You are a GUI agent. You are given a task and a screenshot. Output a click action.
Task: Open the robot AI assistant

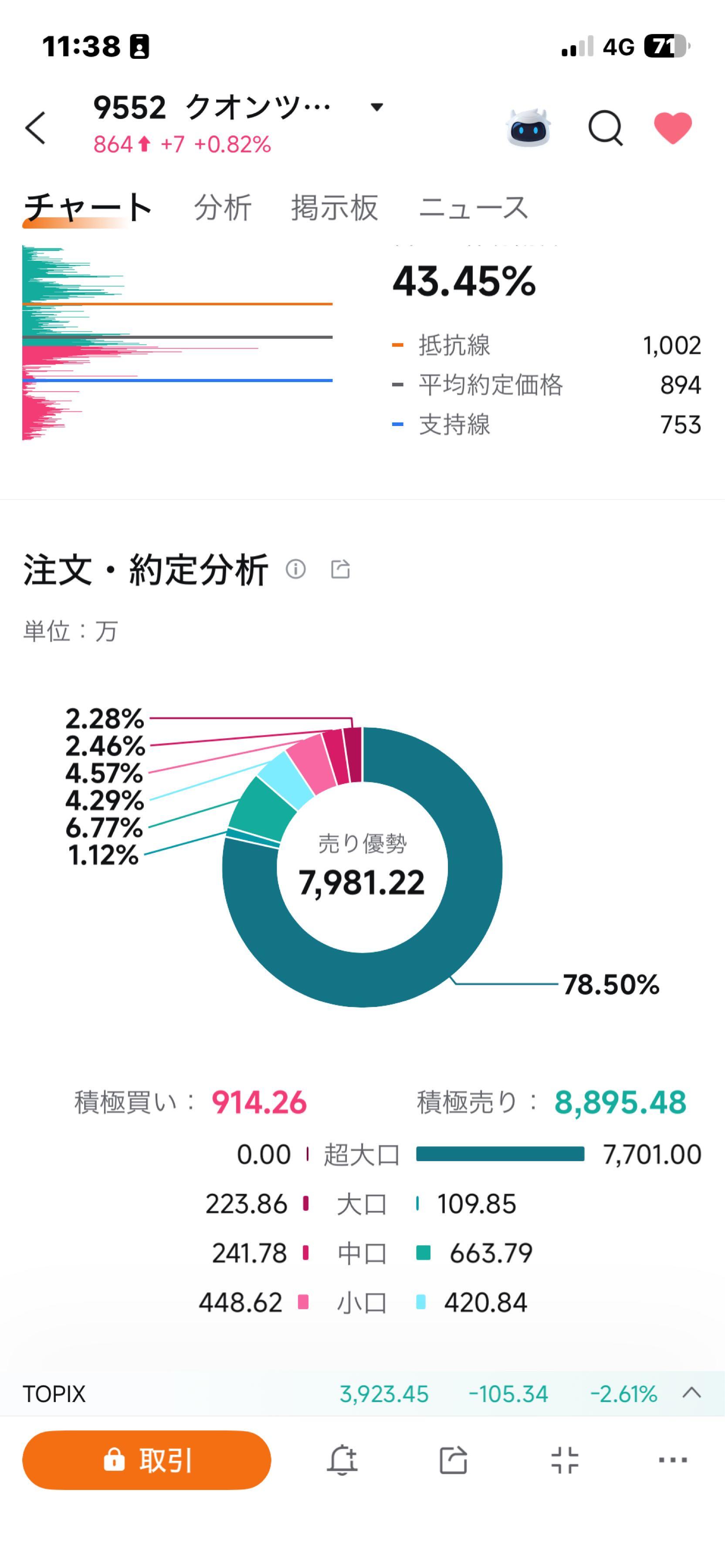(528, 128)
